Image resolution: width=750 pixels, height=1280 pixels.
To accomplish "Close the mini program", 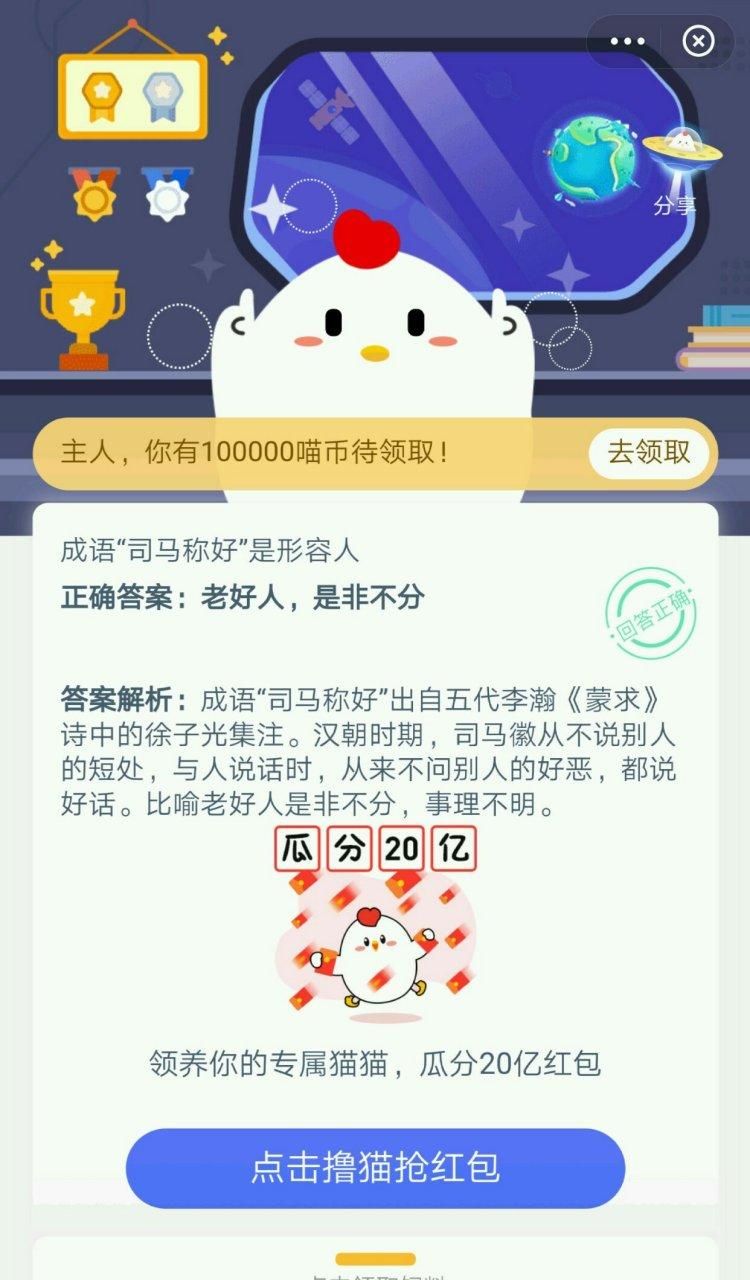I will pyautogui.click(x=698, y=41).
